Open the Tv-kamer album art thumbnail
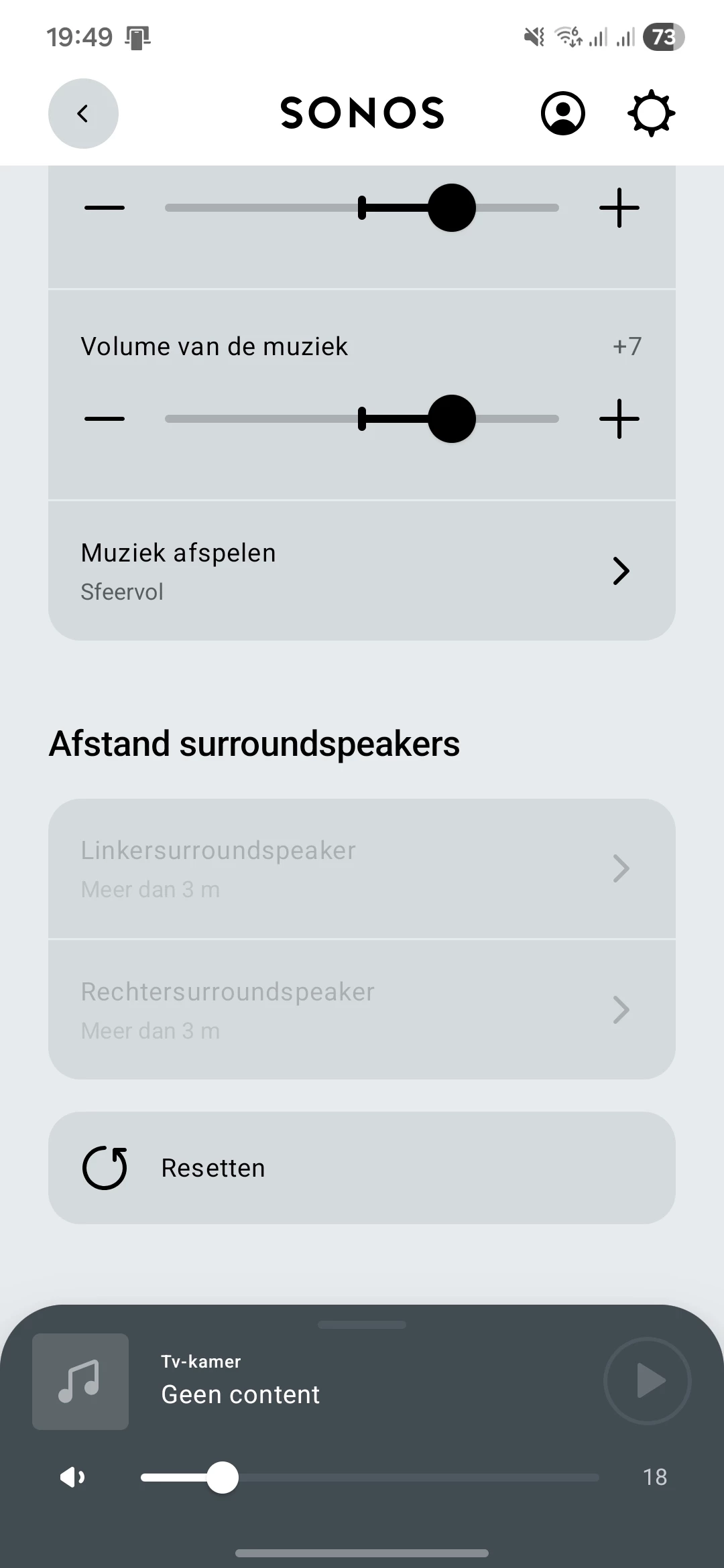The height and width of the screenshot is (1568, 724). 80,1381
